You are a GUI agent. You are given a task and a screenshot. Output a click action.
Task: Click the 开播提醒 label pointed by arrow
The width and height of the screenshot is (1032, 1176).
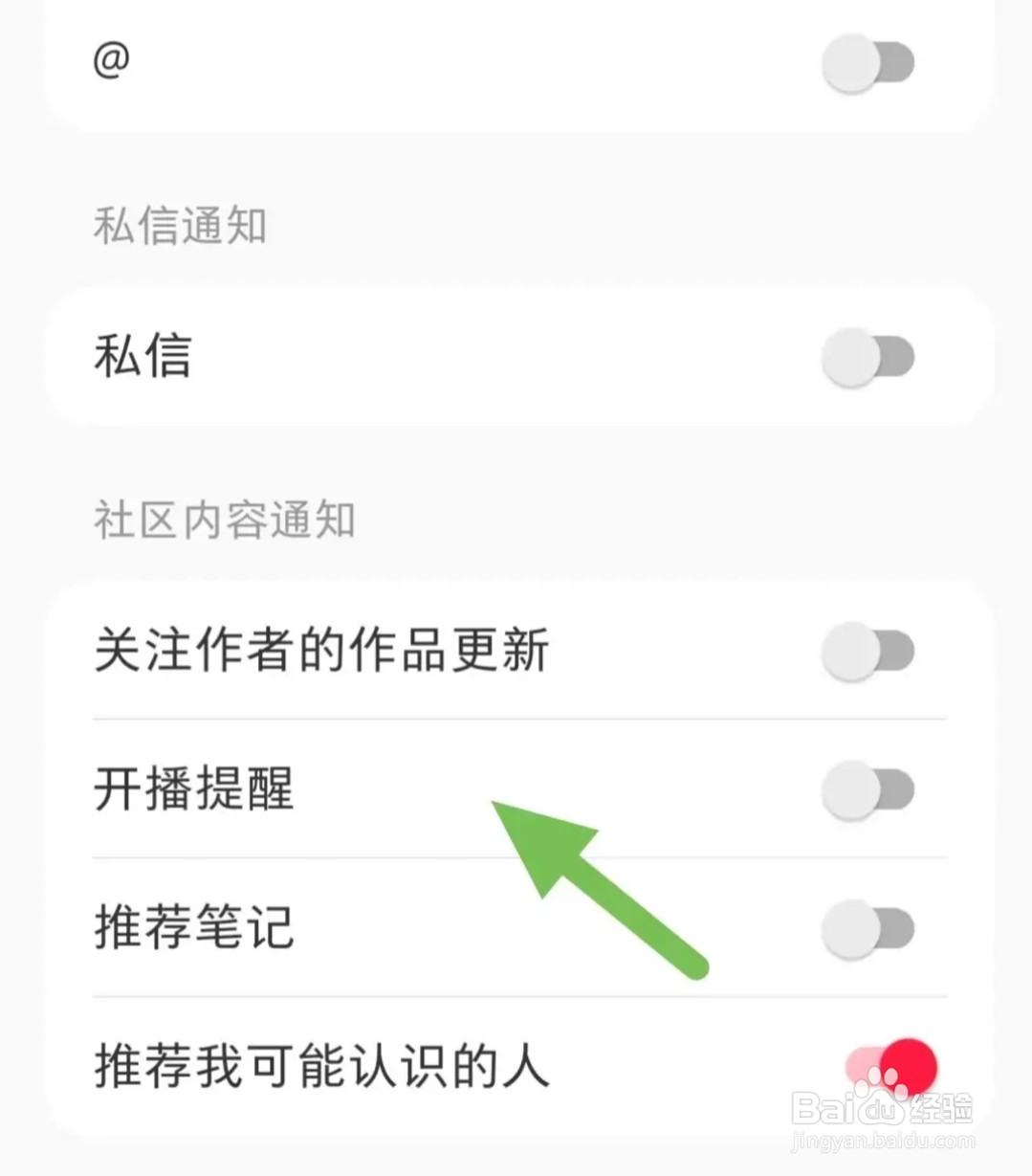[x=194, y=790]
